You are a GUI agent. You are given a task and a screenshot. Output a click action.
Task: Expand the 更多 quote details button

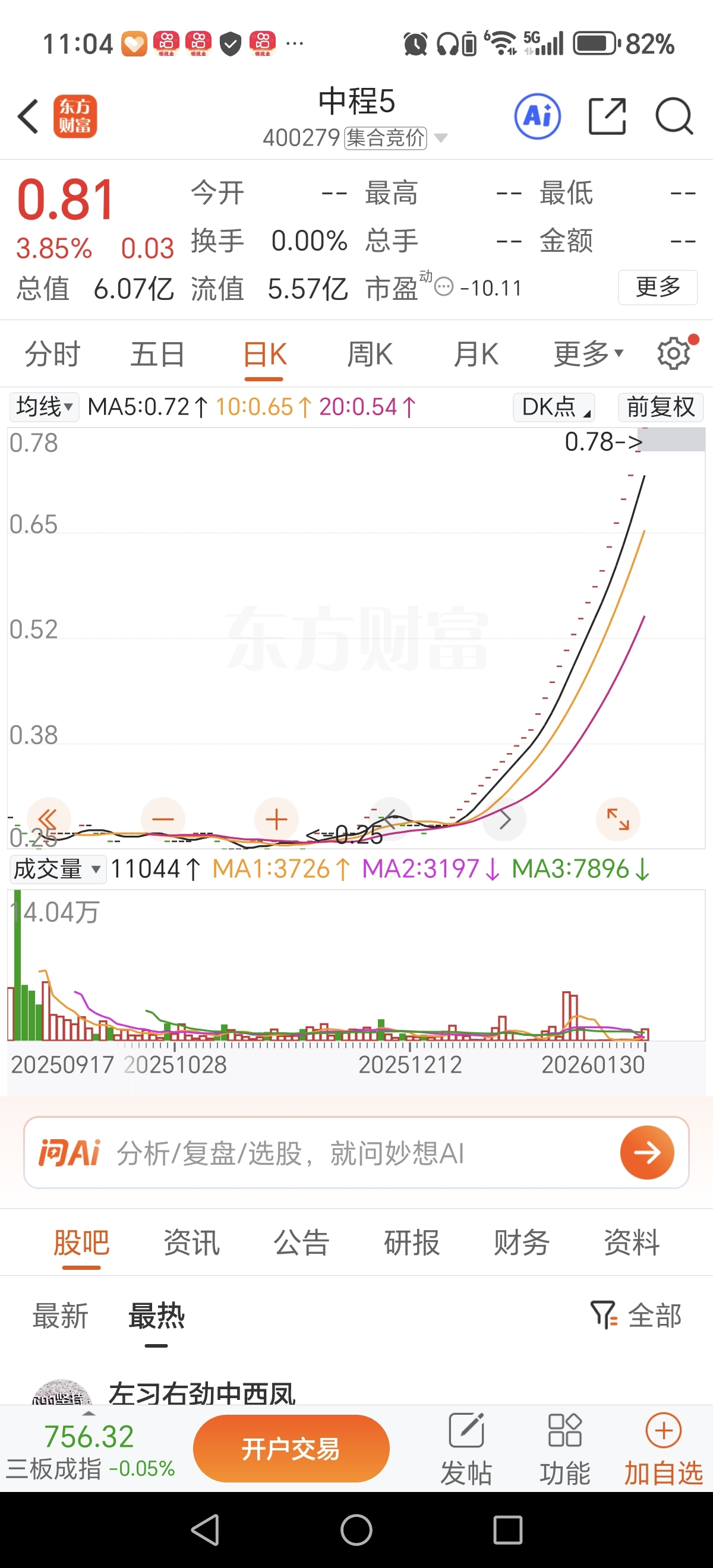point(658,287)
